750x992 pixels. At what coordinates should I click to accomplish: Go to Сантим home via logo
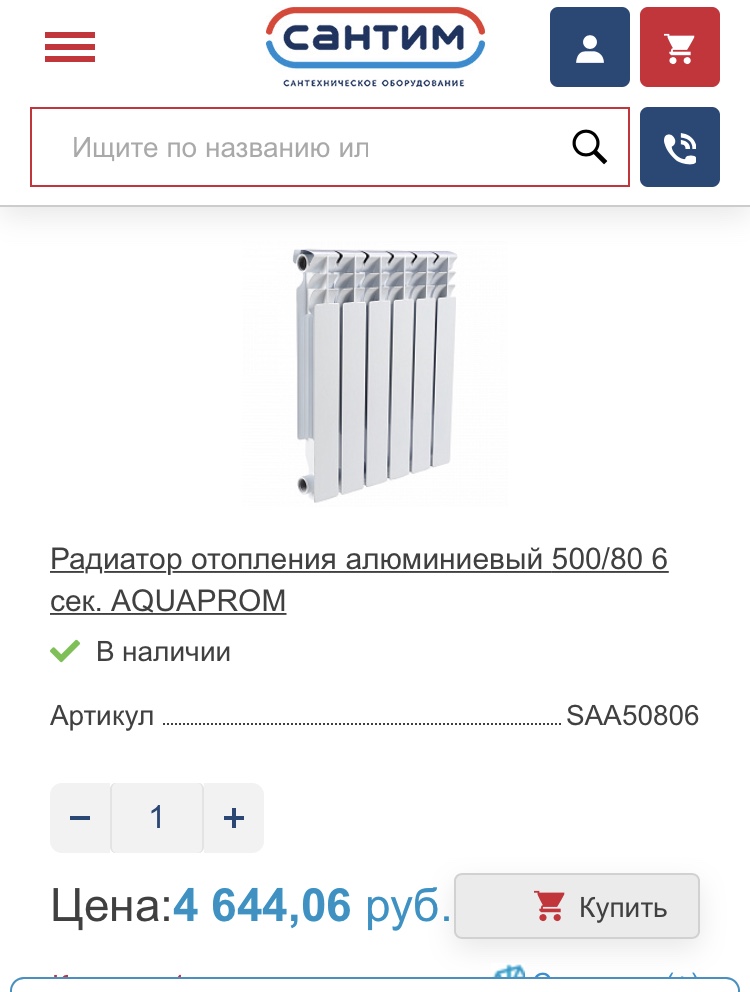(375, 47)
